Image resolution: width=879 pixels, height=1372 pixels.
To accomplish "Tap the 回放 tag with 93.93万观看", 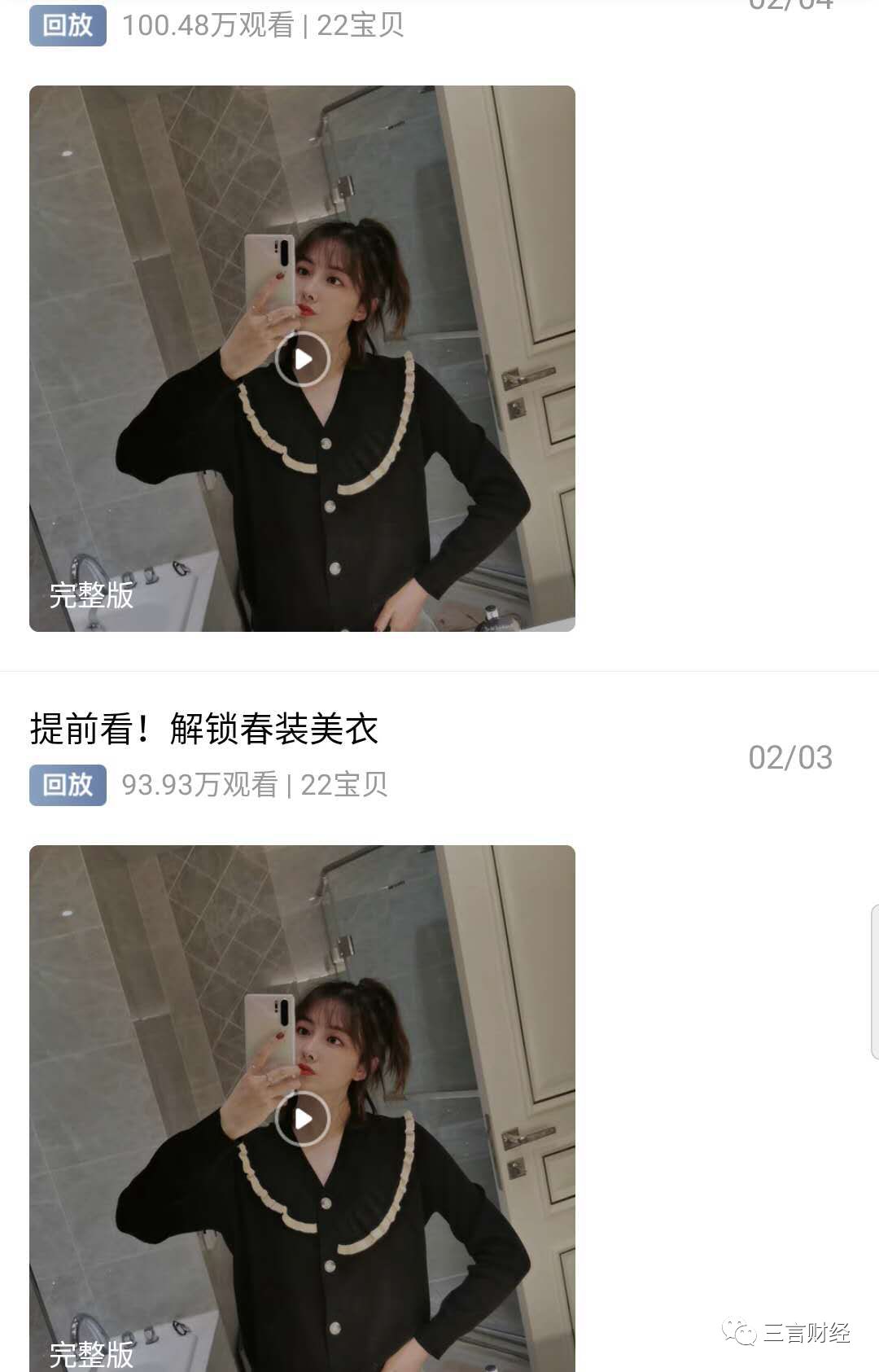I will click(x=68, y=785).
